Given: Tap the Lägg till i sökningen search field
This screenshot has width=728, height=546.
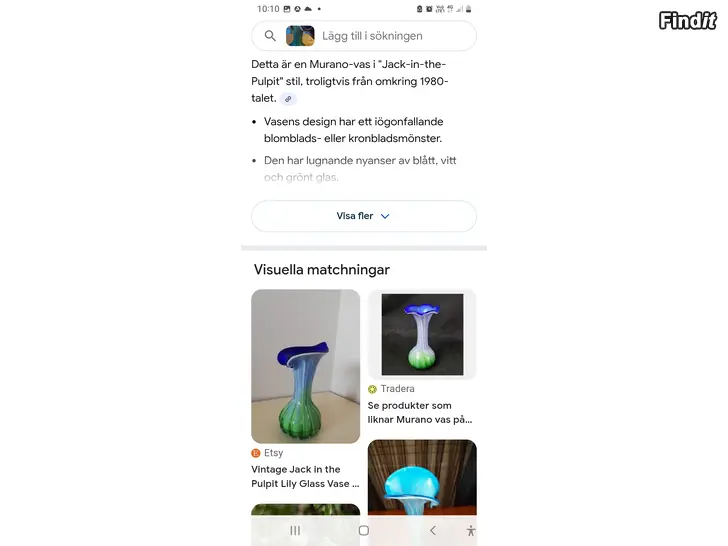Looking at the screenshot, I should [385, 36].
